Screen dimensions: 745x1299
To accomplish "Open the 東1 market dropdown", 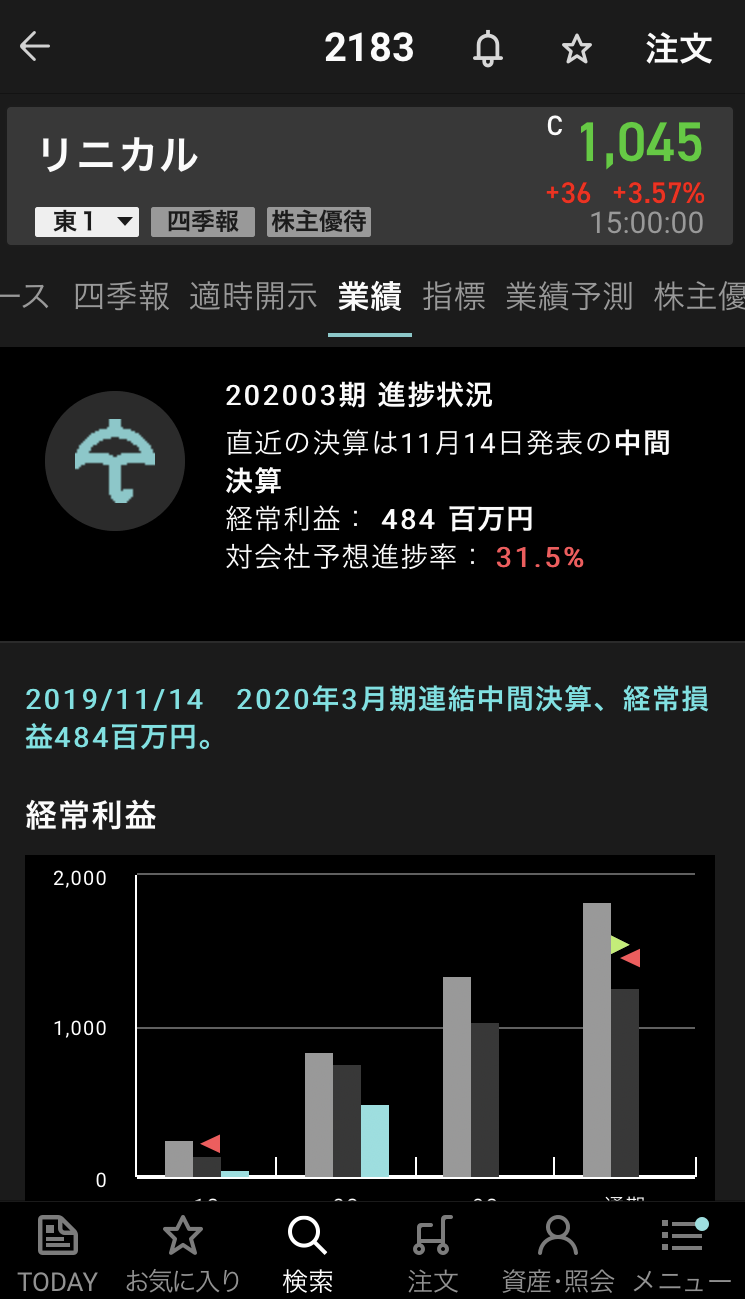I will pos(87,221).
